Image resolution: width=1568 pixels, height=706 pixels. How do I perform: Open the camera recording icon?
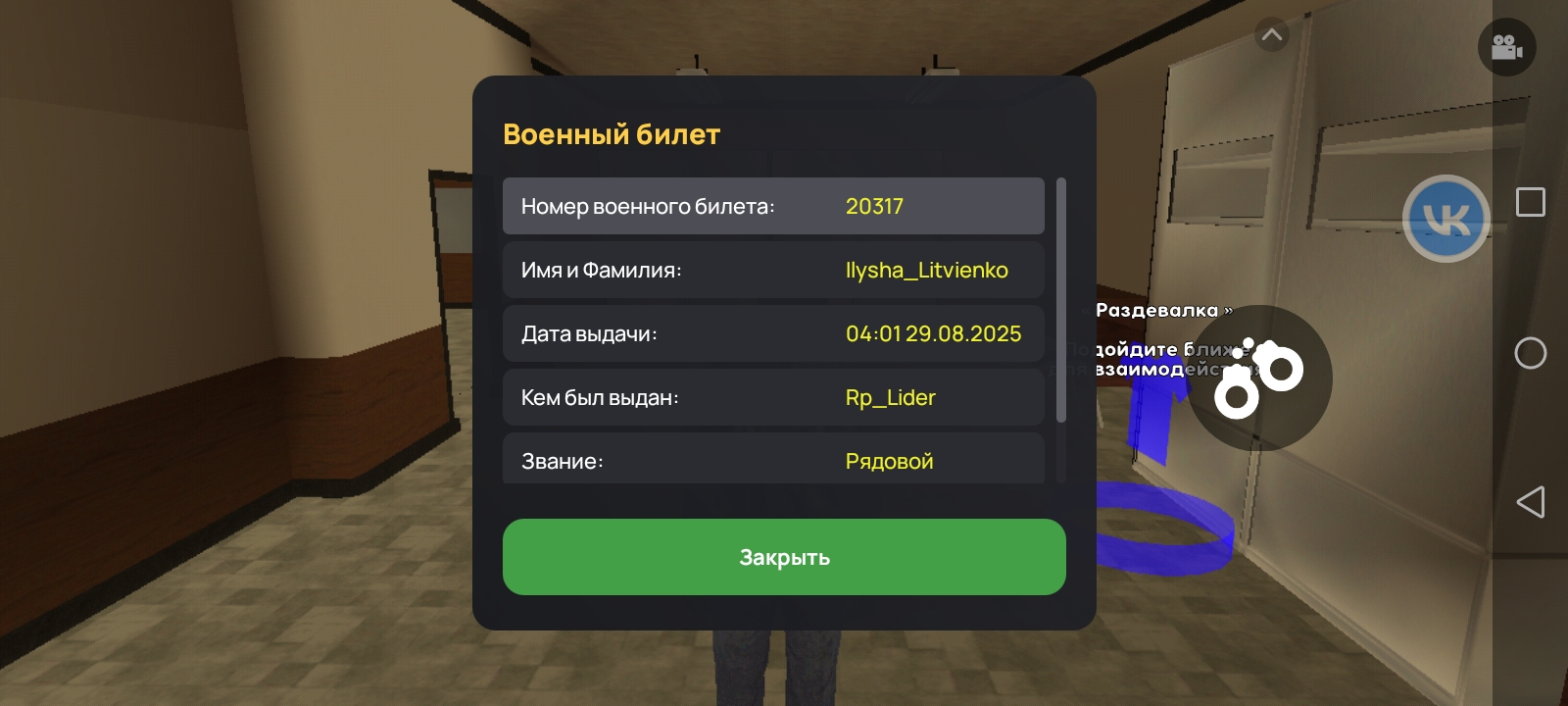pyautogui.click(x=1506, y=47)
